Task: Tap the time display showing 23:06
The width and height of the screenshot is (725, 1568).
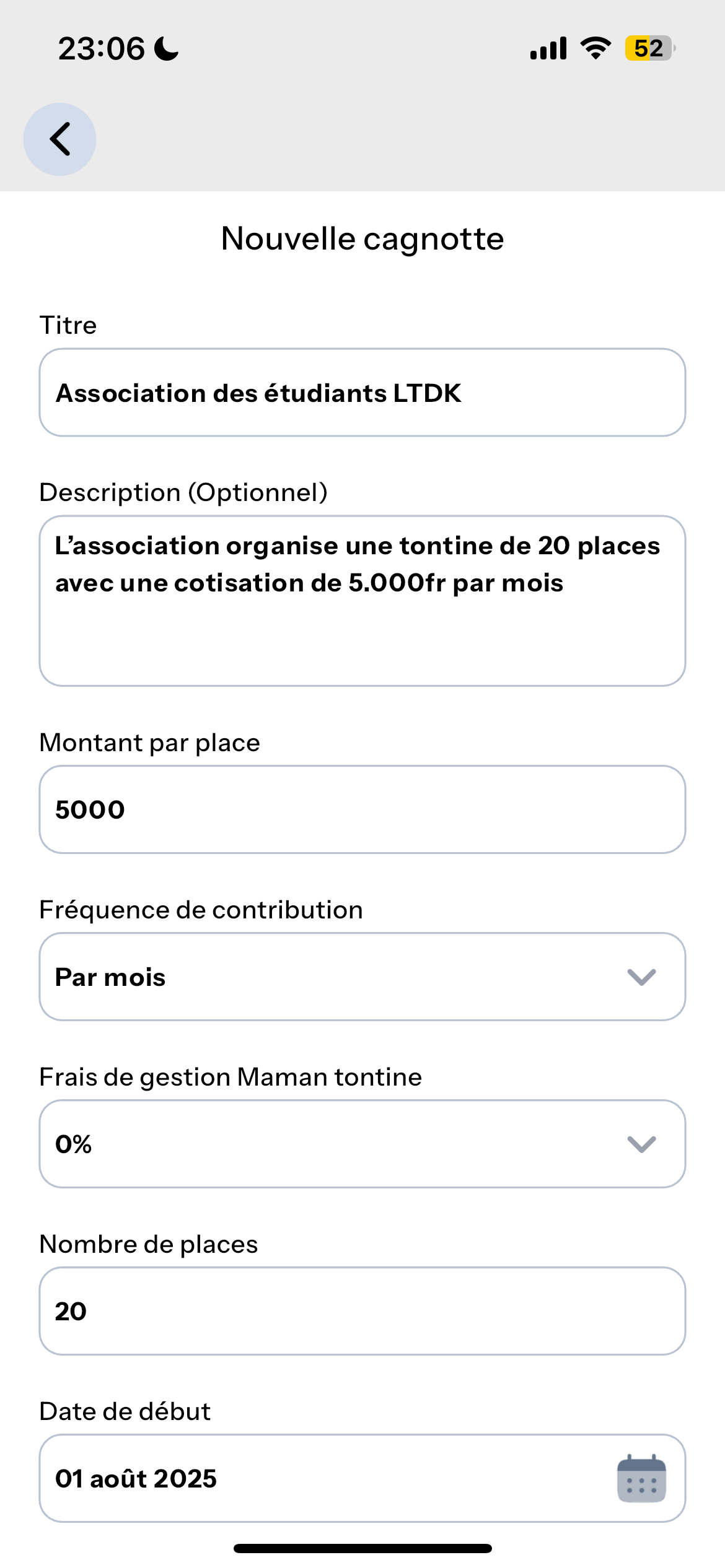Action: tap(101, 48)
